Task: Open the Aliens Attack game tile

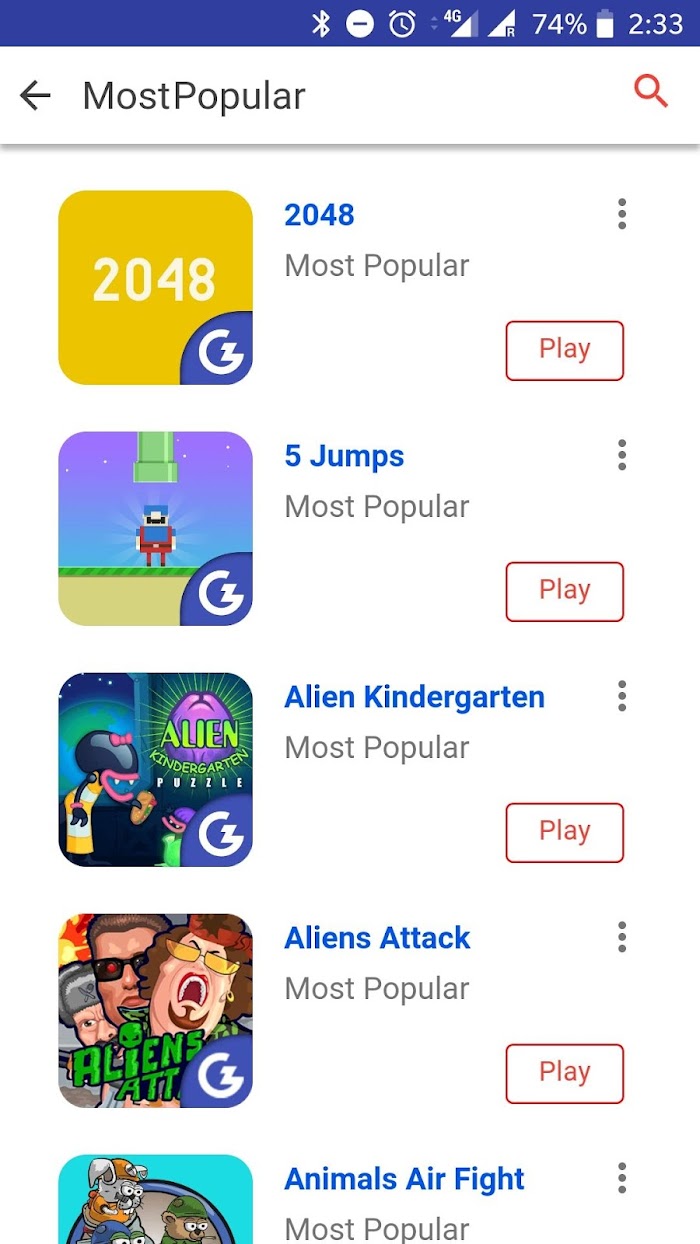Action: [155, 1011]
